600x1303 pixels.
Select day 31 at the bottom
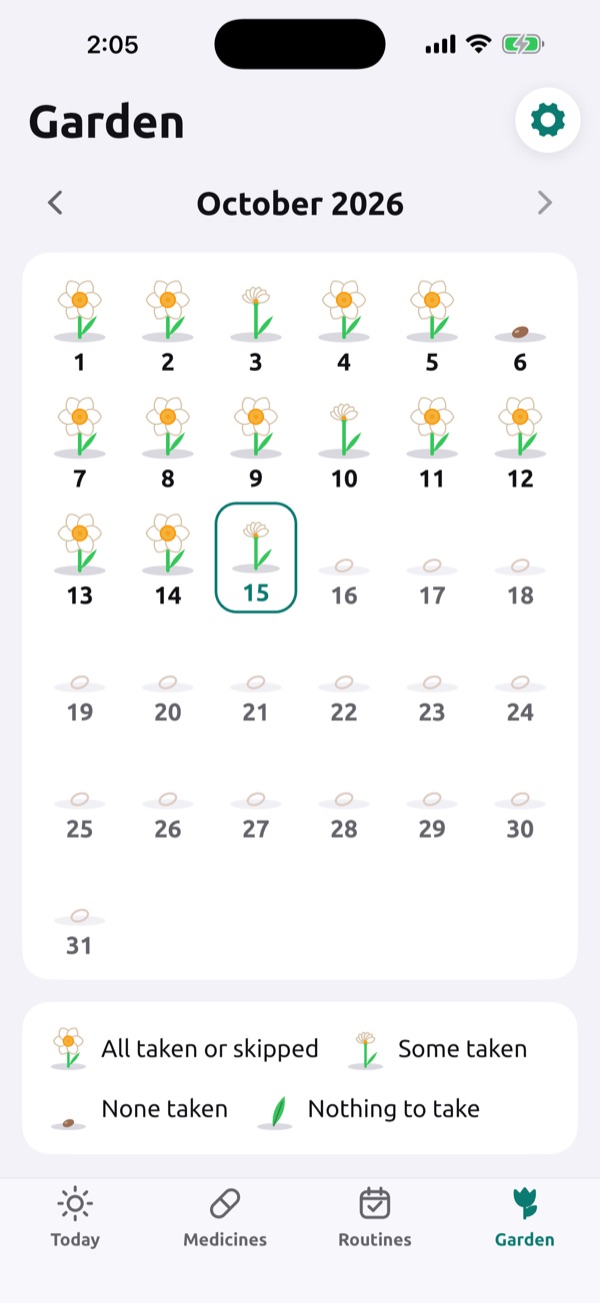80,930
